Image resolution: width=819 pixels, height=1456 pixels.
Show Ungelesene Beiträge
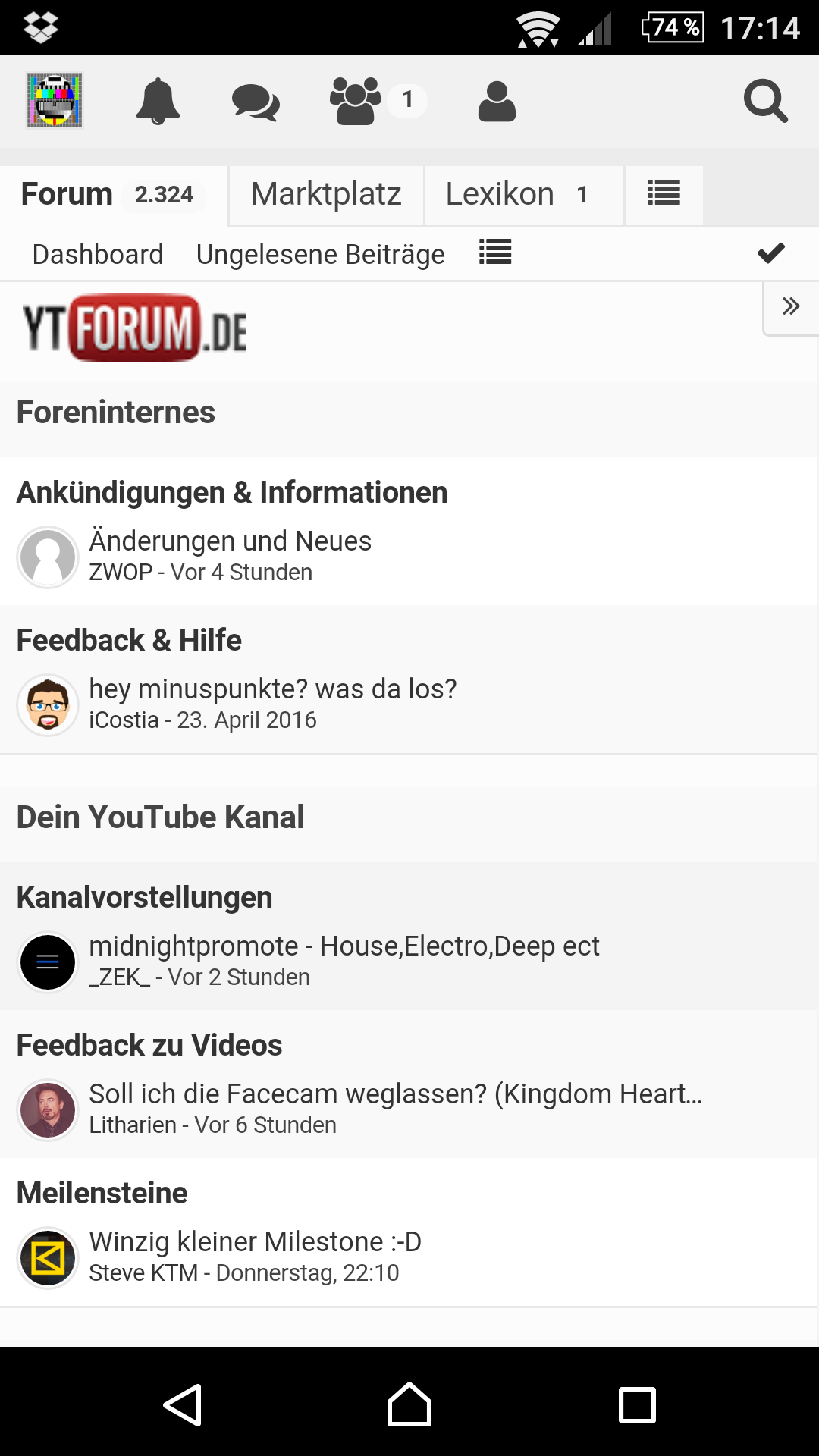click(320, 255)
